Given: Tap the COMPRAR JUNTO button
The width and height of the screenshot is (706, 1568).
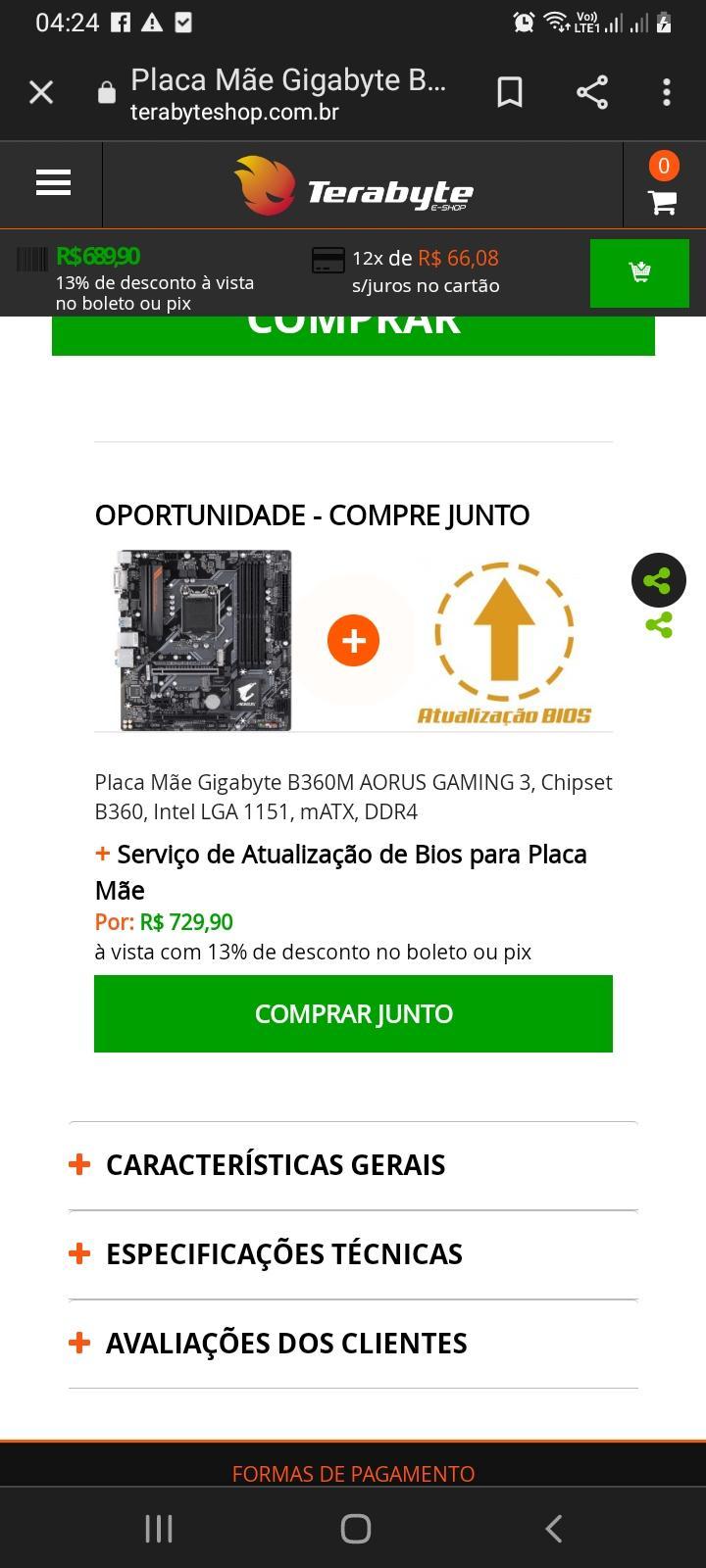Looking at the screenshot, I should (353, 1013).
